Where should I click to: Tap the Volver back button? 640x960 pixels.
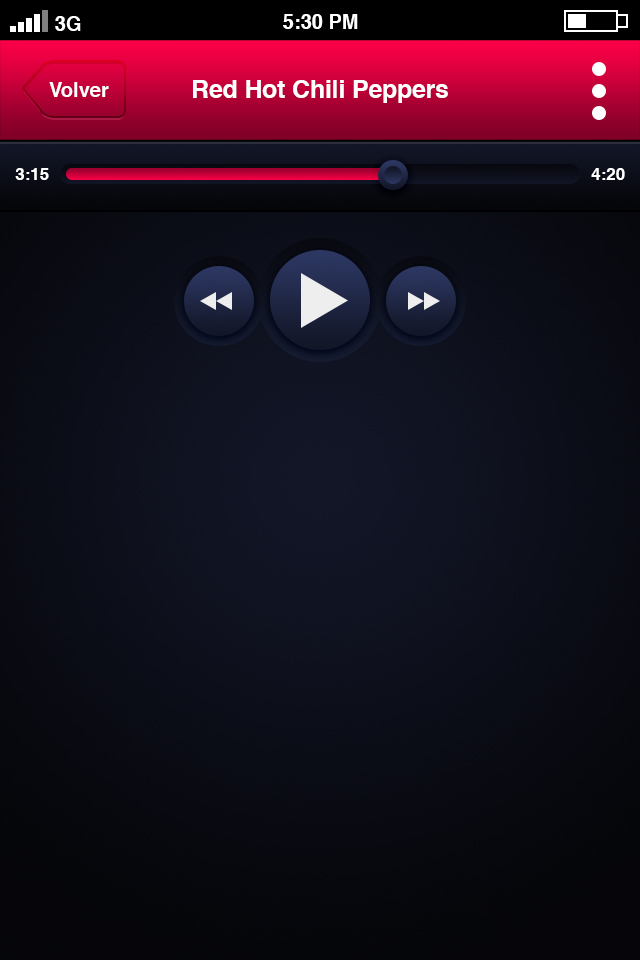(75, 90)
